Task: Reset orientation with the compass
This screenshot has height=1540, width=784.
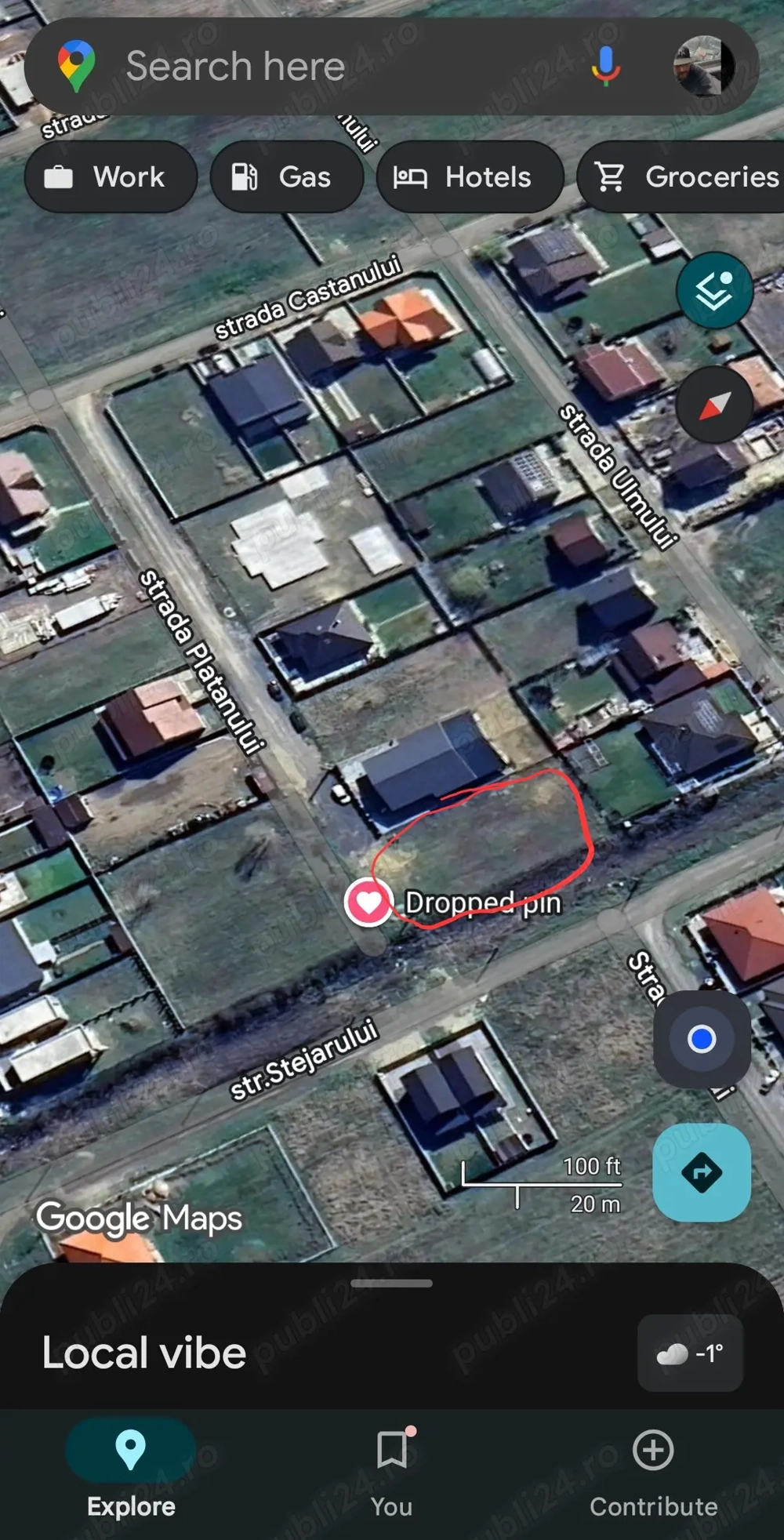Action: pyautogui.click(x=714, y=405)
